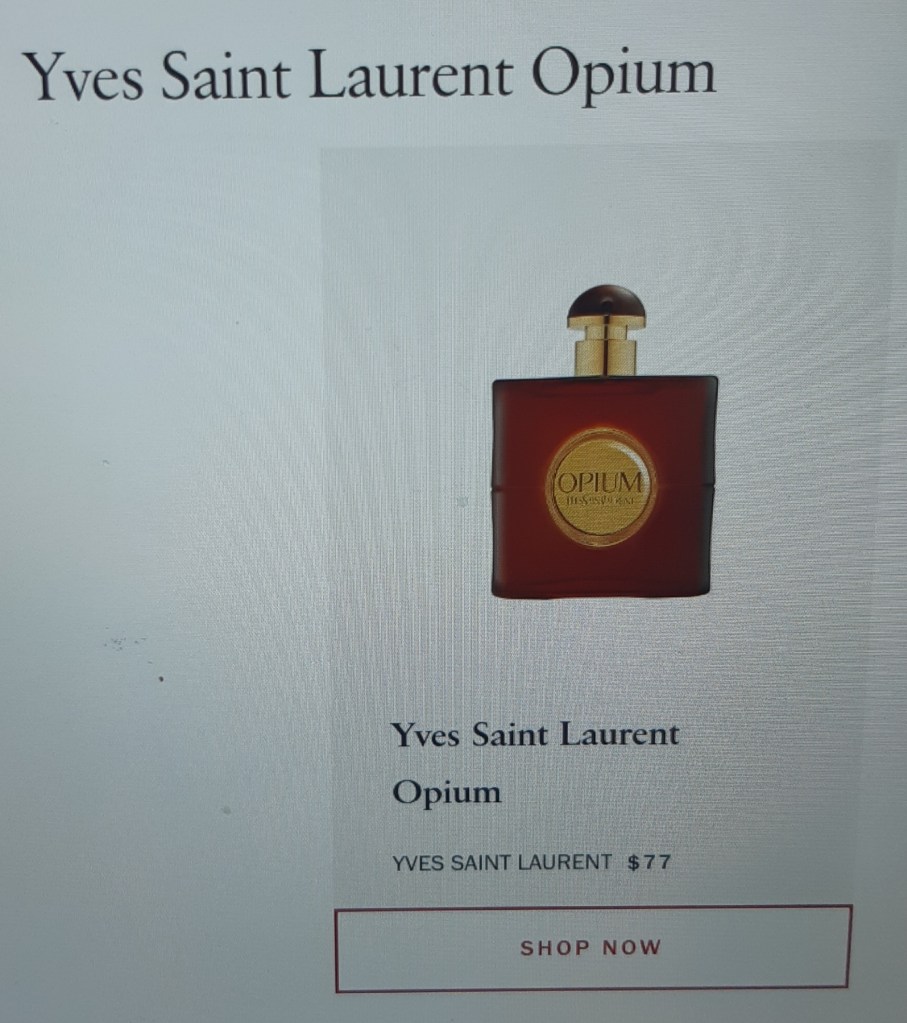
Task: Tap the Shop Now button
Action: [592, 948]
